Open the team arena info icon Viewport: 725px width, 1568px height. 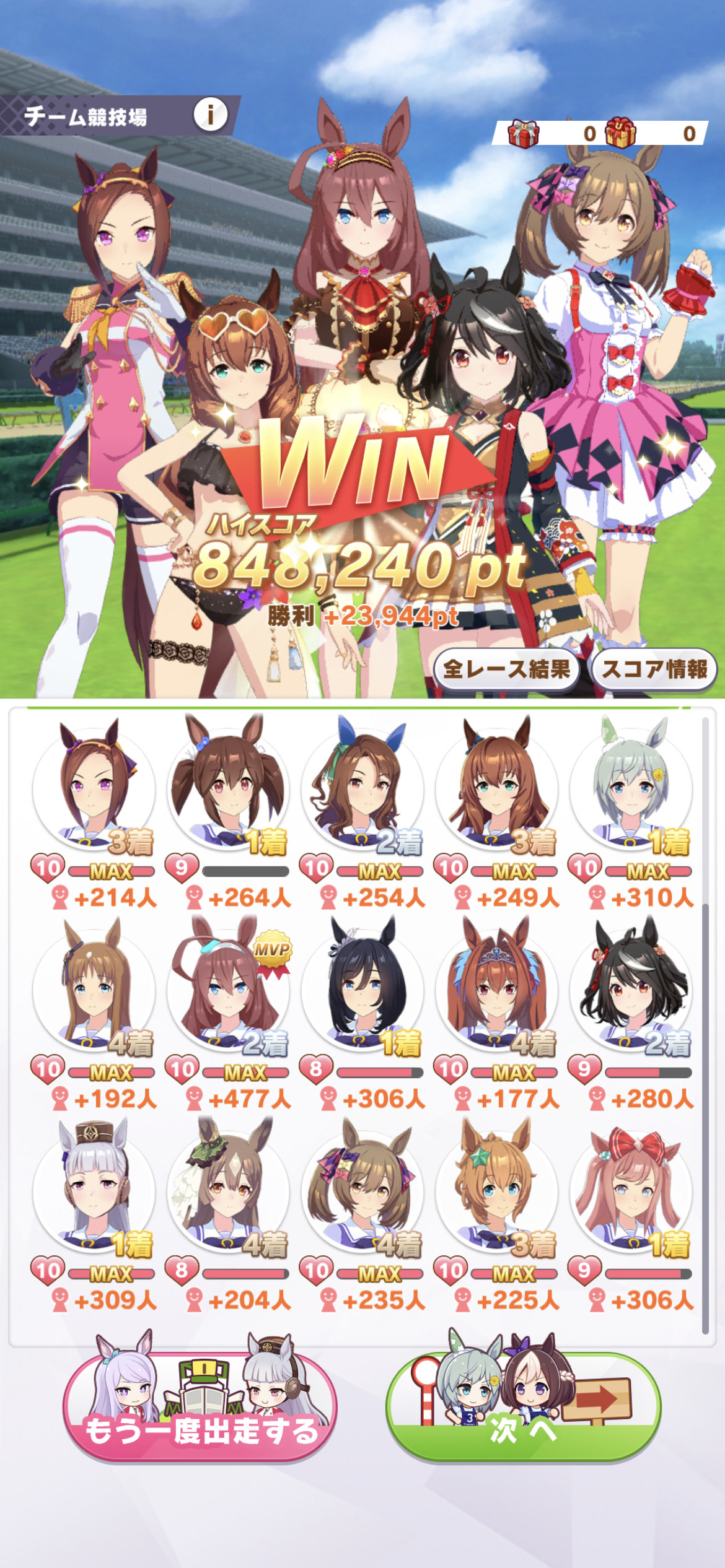click(x=210, y=115)
